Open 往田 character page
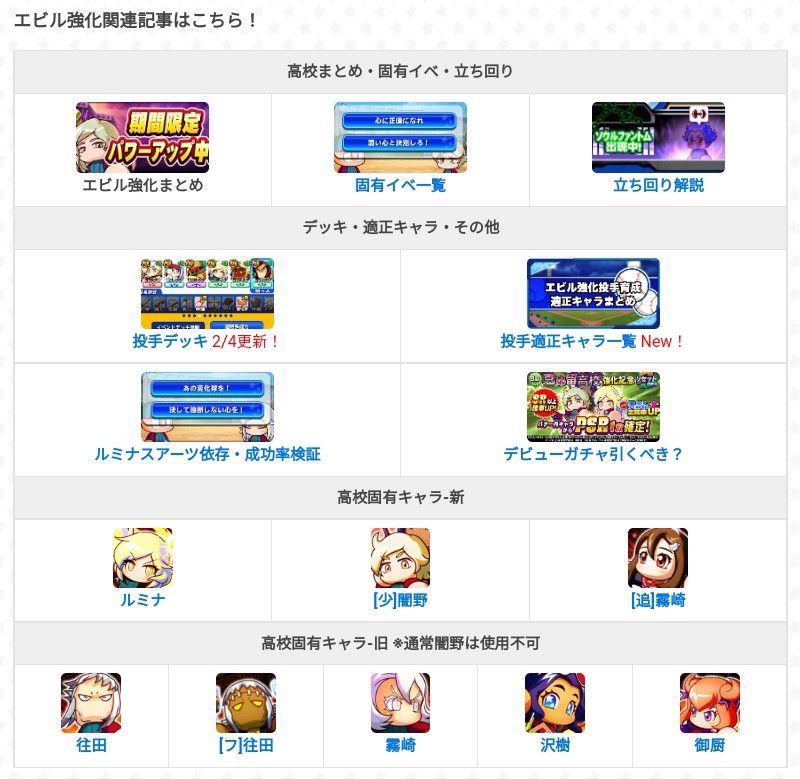This screenshot has height=779, width=800. tap(91, 745)
